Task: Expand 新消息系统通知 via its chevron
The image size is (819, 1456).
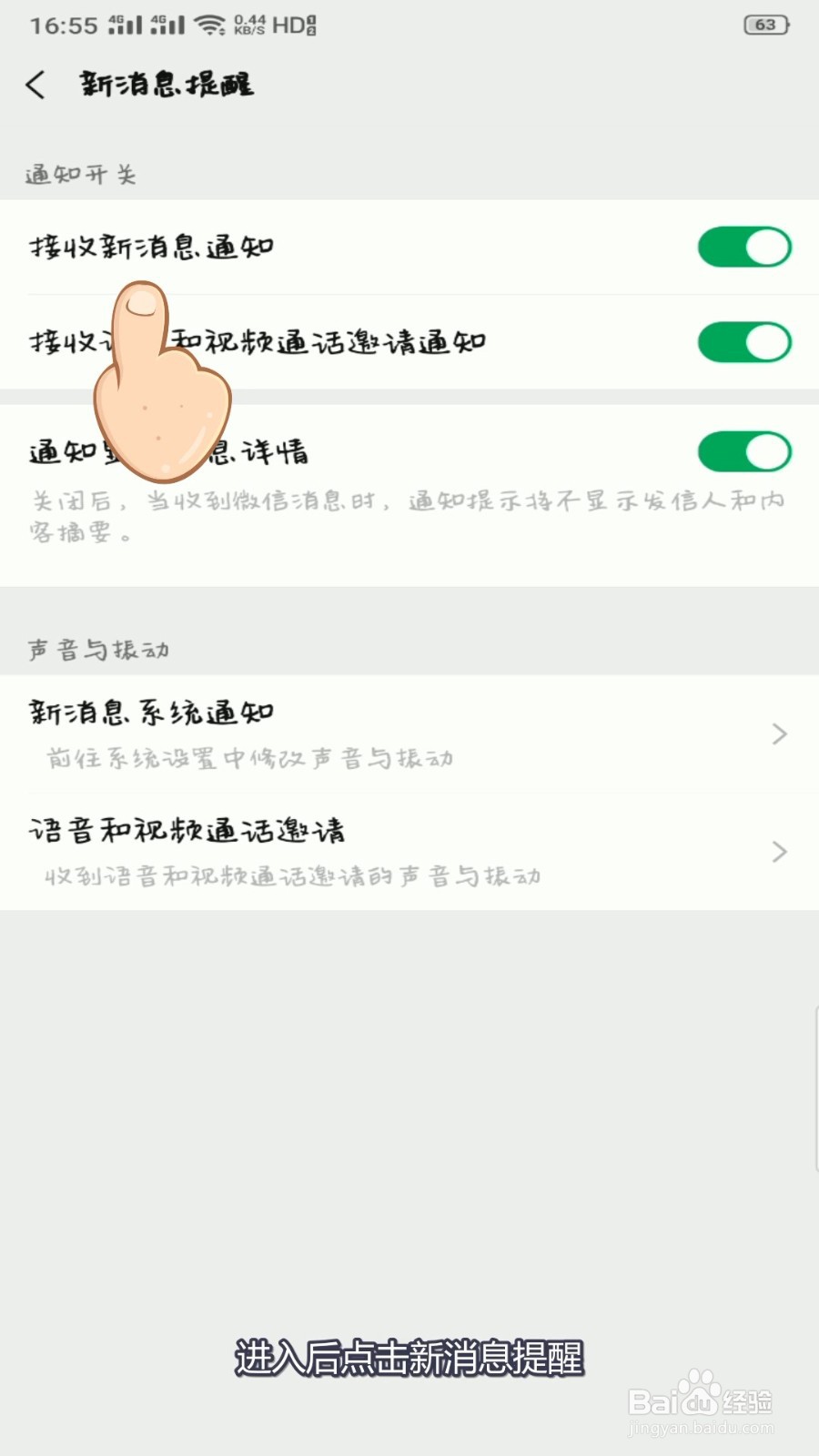Action: [x=778, y=733]
